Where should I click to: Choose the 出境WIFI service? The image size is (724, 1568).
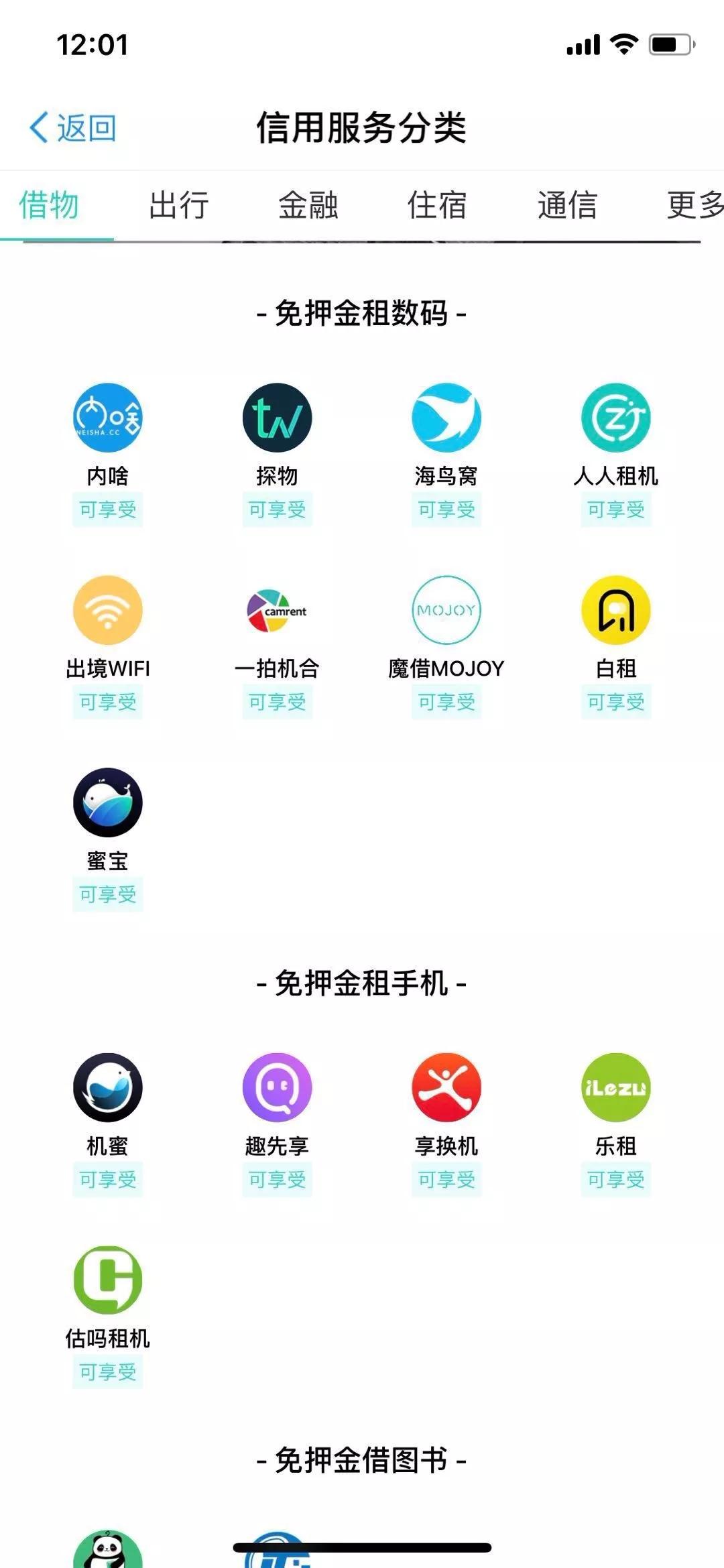107,610
